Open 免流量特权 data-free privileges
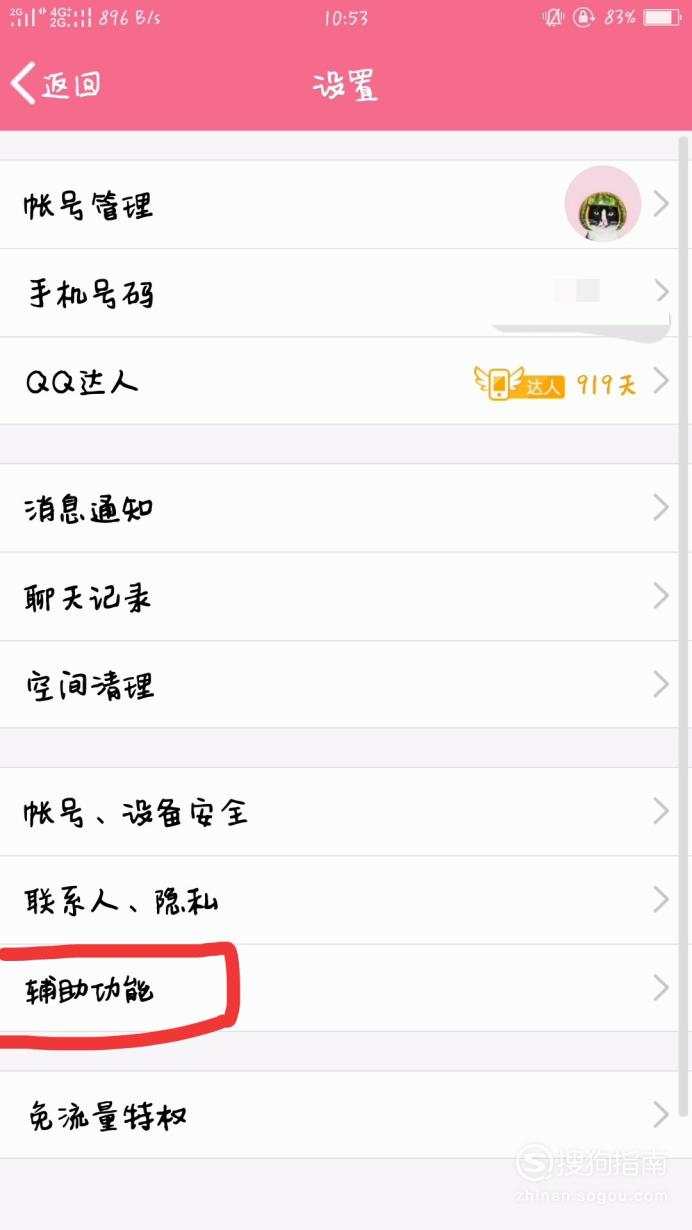Image resolution: width=692 pixels, height=1230 pixels. 340,1115
